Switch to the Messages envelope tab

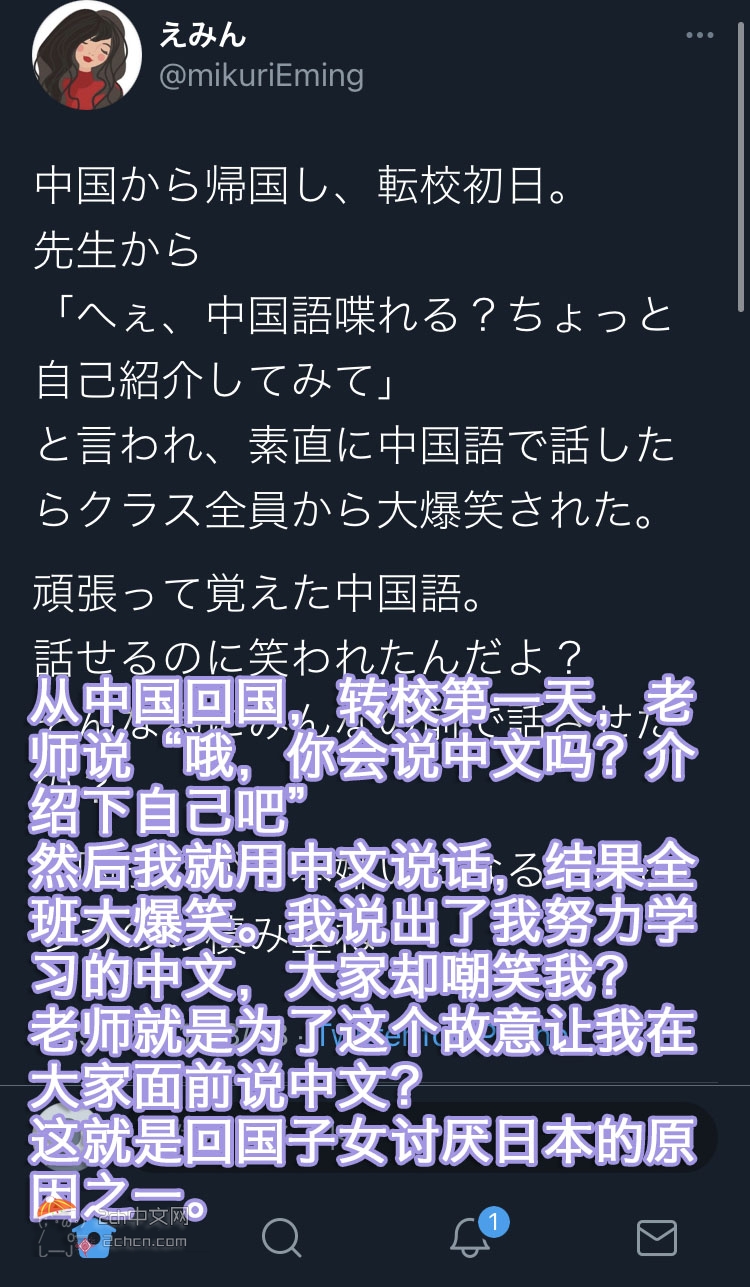tap(656, 1238)
